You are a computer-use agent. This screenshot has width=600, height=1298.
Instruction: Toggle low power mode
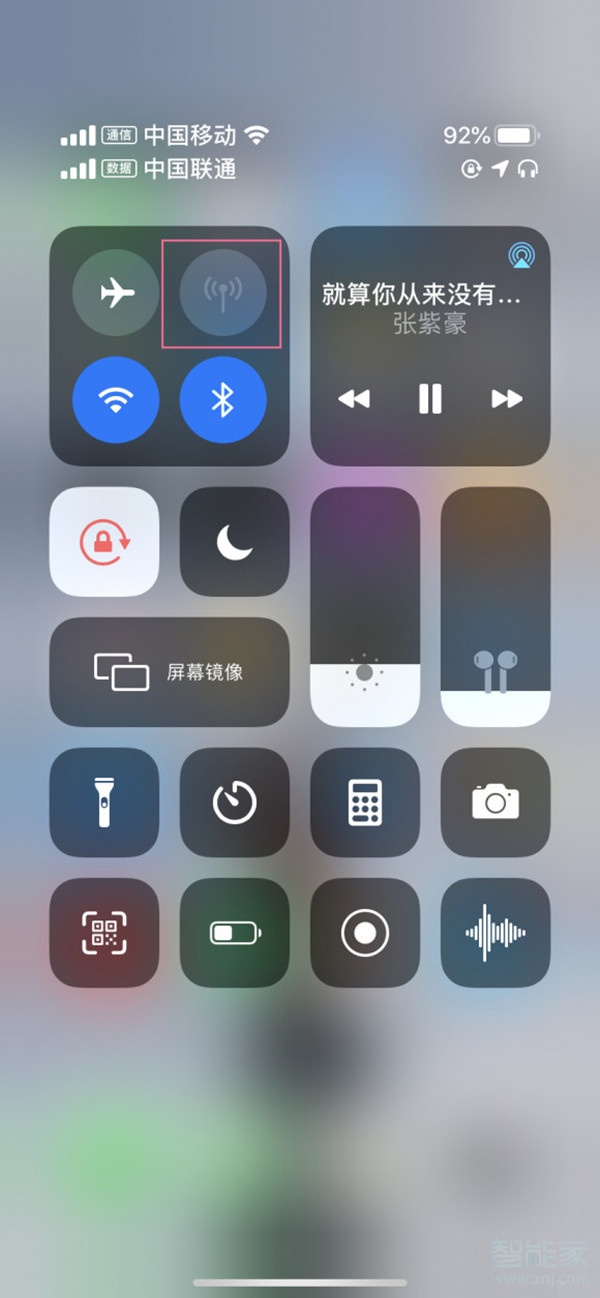tap(234, 933)
